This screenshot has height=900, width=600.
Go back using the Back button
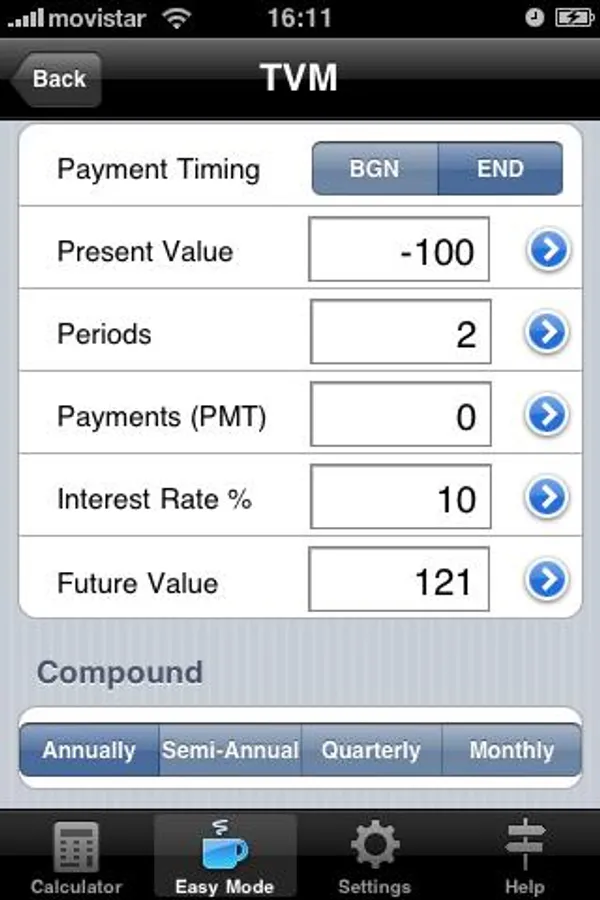(x=57, y=79)
